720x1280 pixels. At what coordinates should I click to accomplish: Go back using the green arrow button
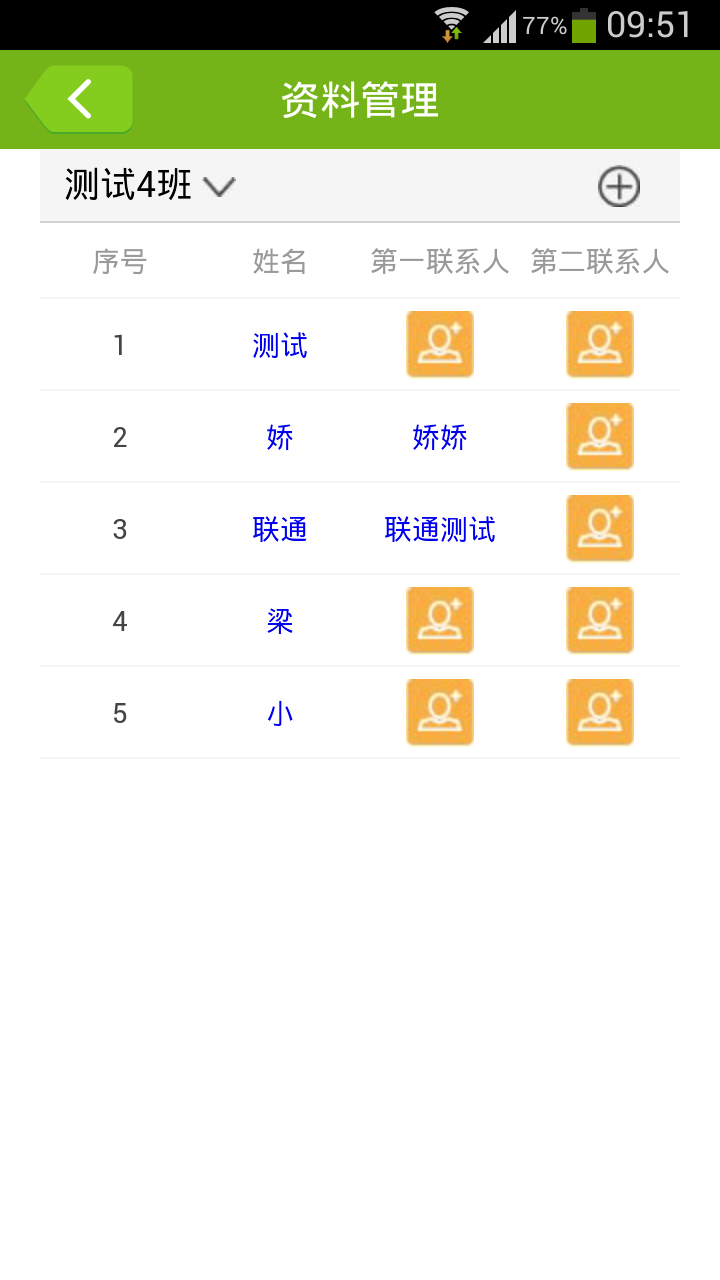coord(79,99)
